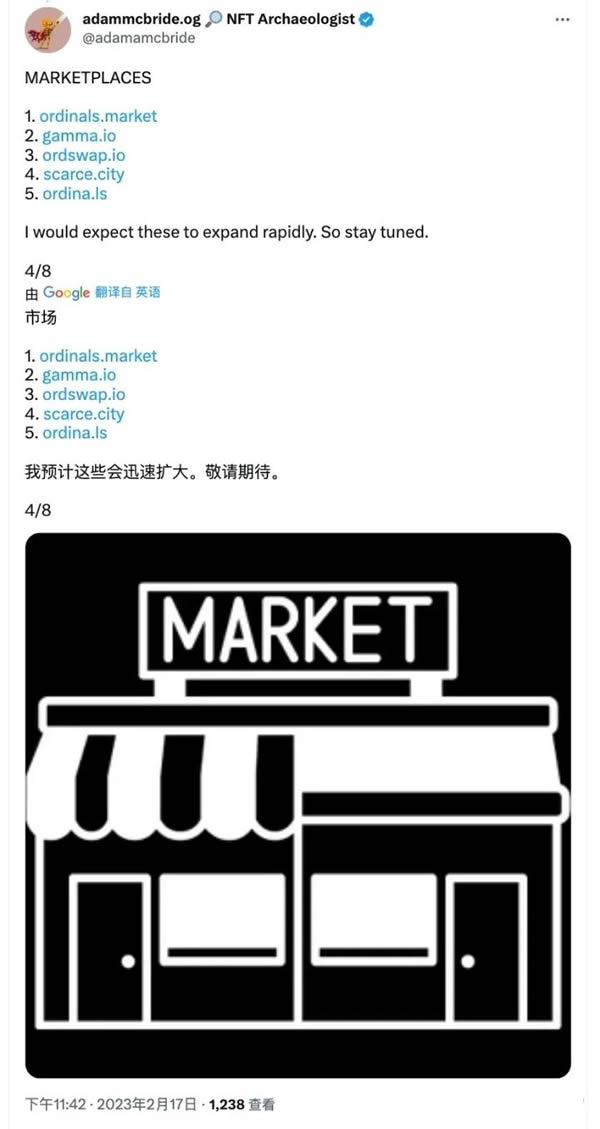The image size is (600, 1129).
Task: Open ordswap.io link under 市场 translation
Action: pos(84,395)
